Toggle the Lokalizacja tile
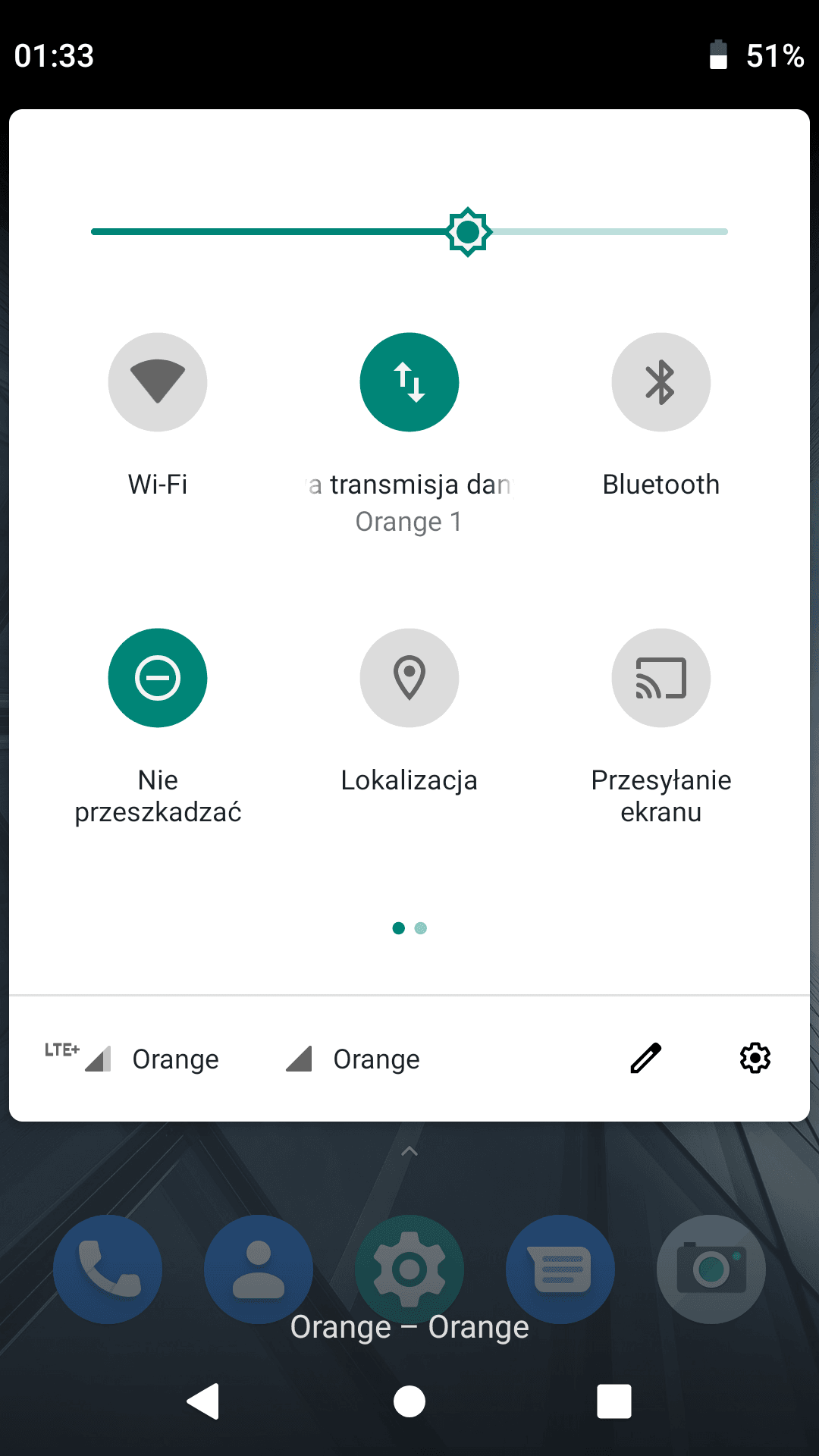This screenshot has width=819, height=1456. [x=409, y=678]
